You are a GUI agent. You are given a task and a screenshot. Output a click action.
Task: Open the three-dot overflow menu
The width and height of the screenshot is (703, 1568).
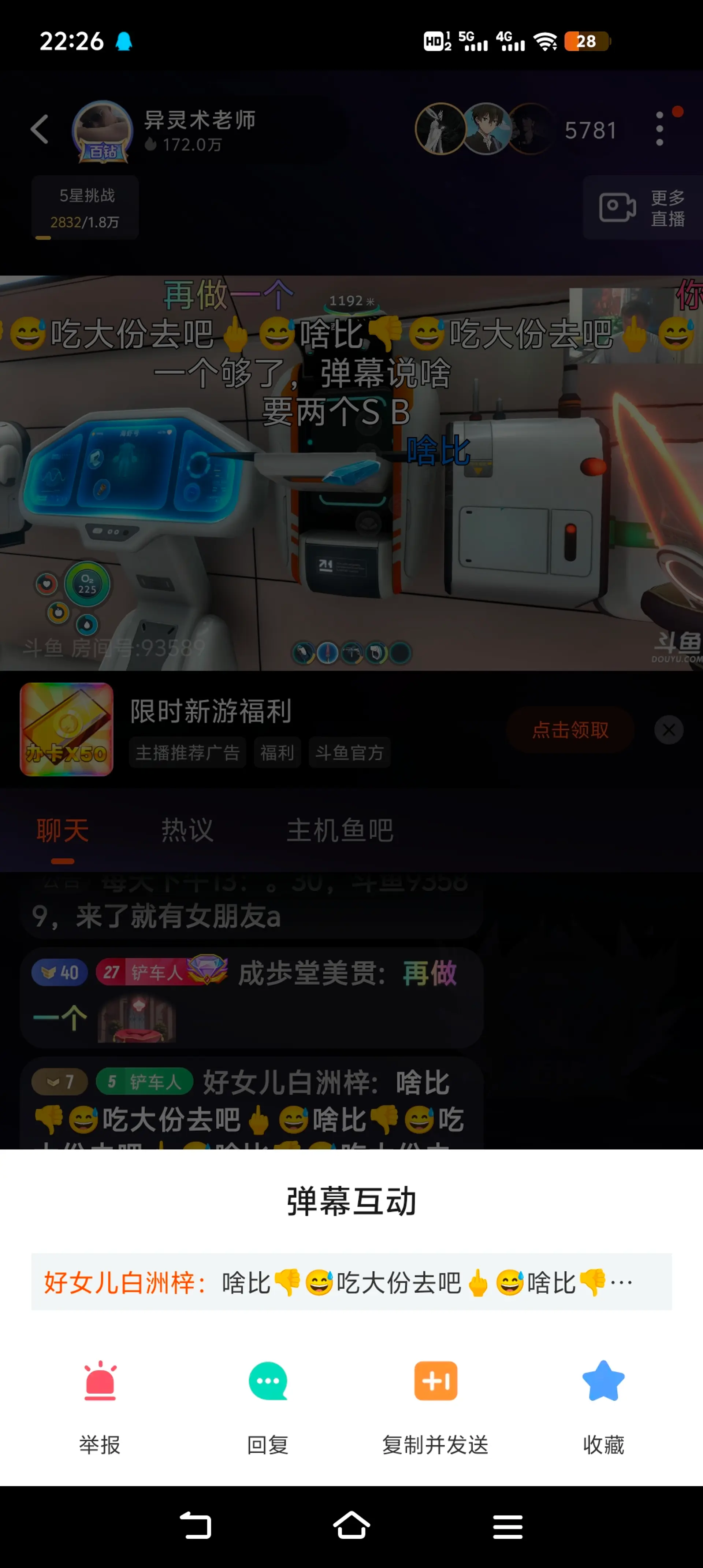(x=660, y=129)
